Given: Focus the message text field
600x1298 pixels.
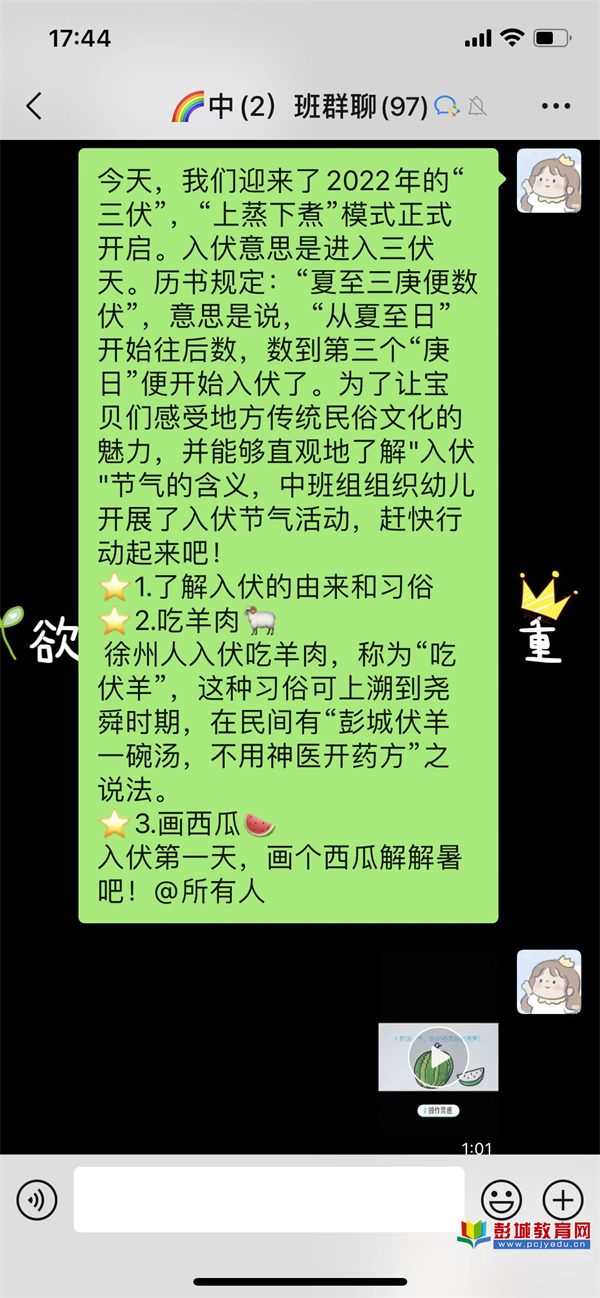Looking at the screenshot, I should tap(269, 1199).
